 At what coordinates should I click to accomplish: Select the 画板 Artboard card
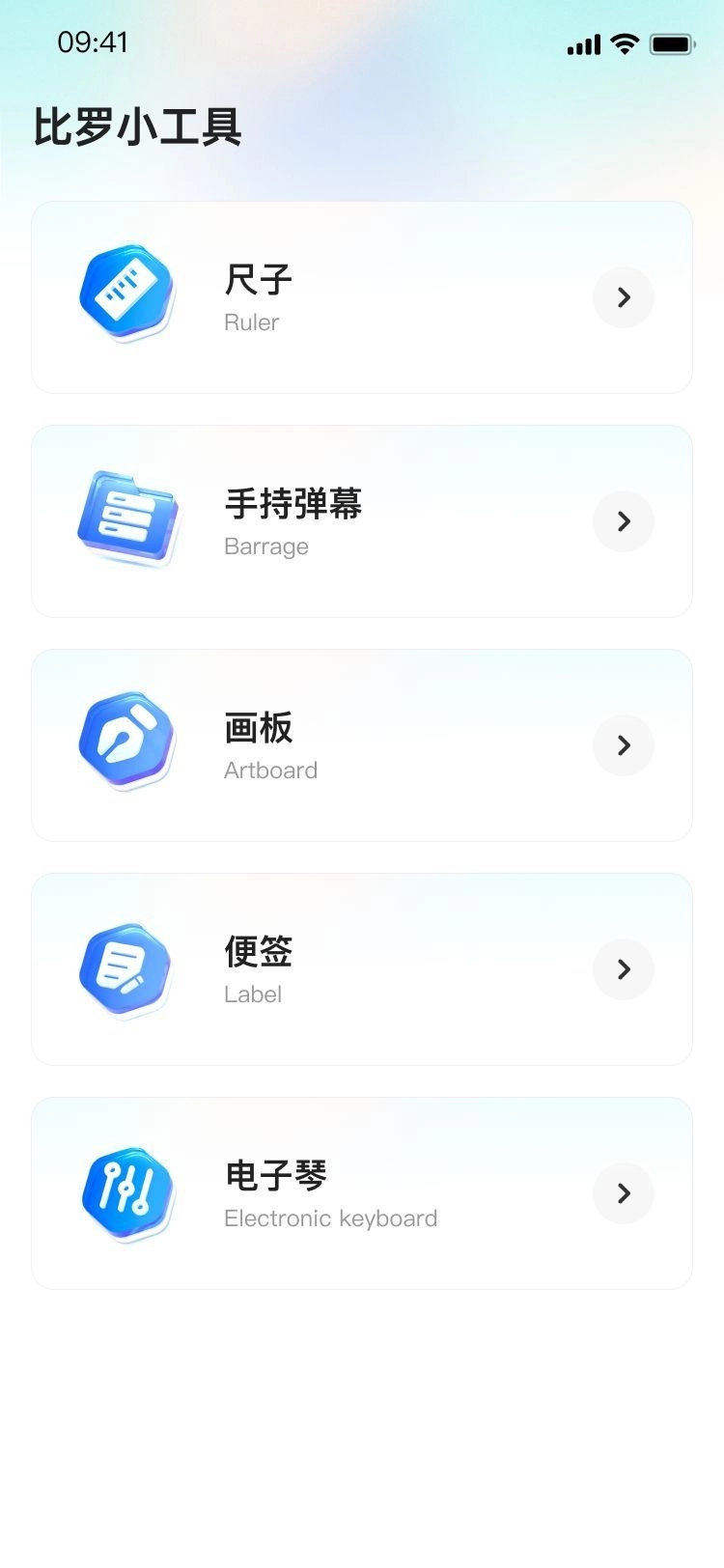(361, 745)
